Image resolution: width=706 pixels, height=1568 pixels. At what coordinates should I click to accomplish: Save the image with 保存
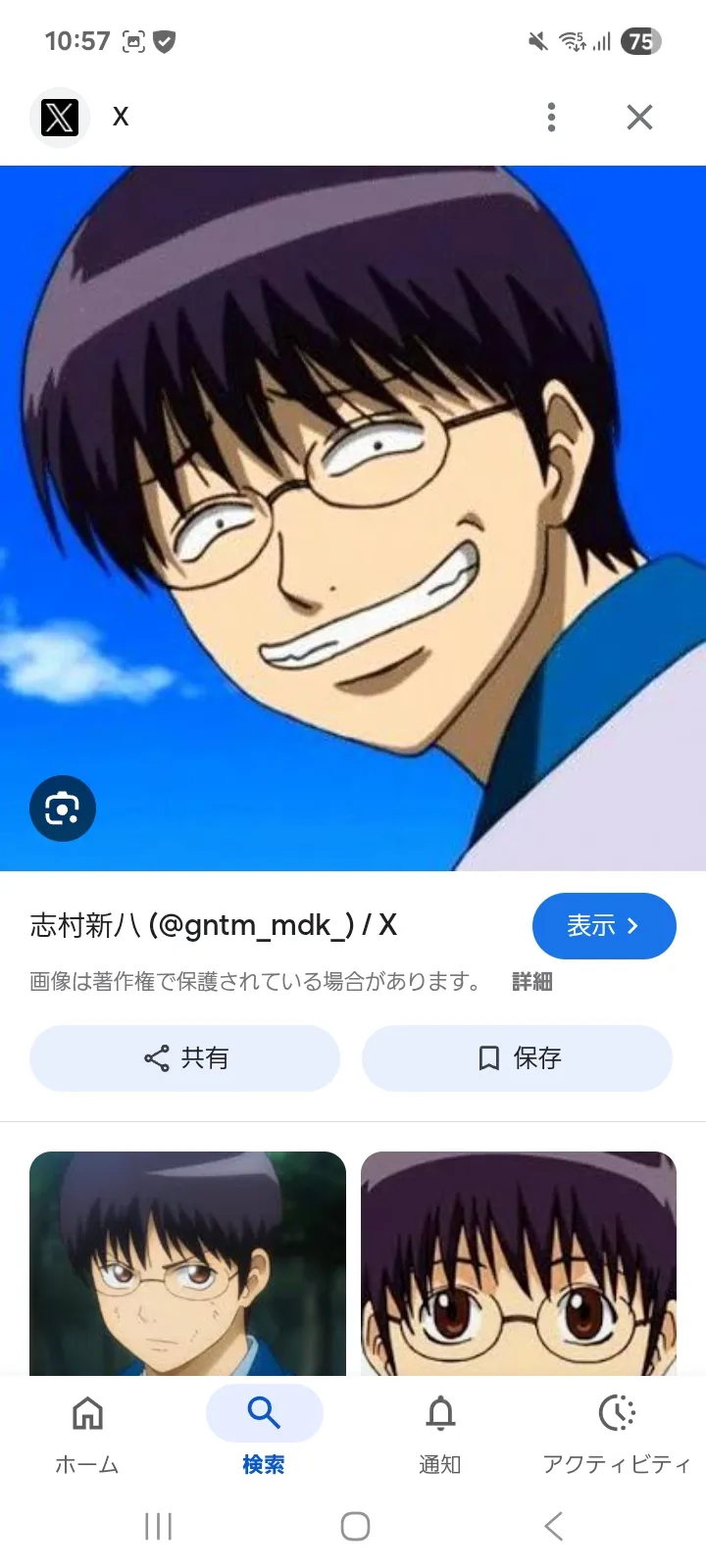[x=517, y=1057]
